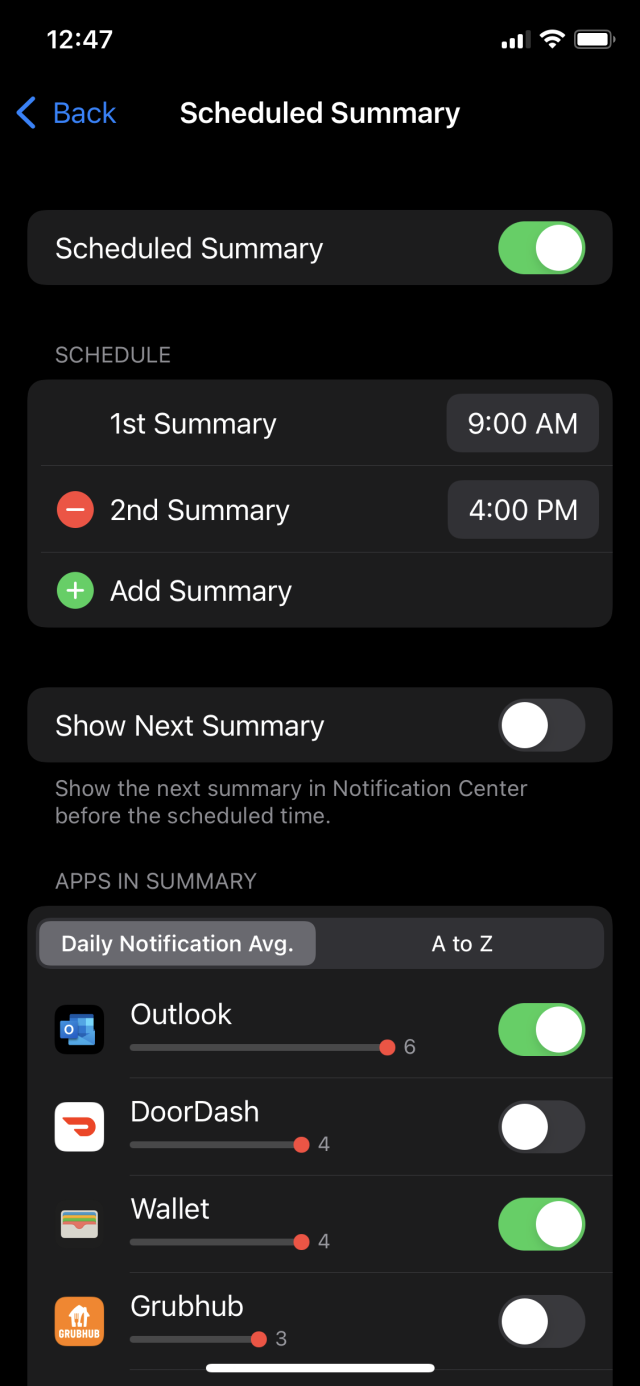Enable DoorDash in the summary

pyautogui.click(x=541, y=1126)
